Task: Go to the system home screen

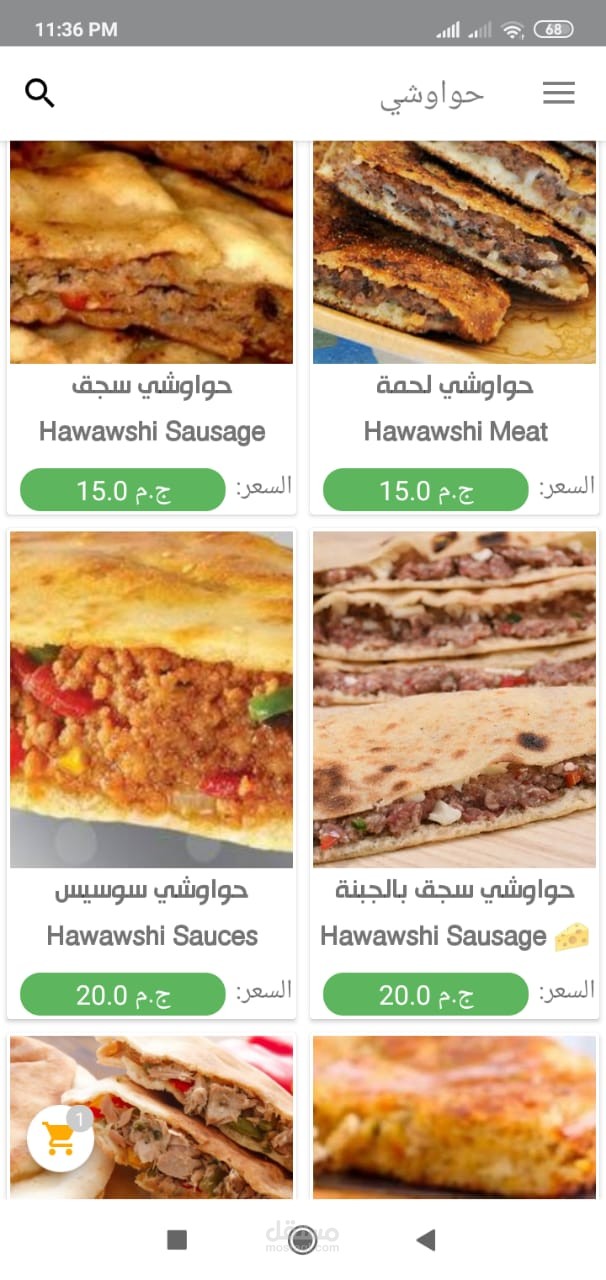Action: pos(302,1240)
